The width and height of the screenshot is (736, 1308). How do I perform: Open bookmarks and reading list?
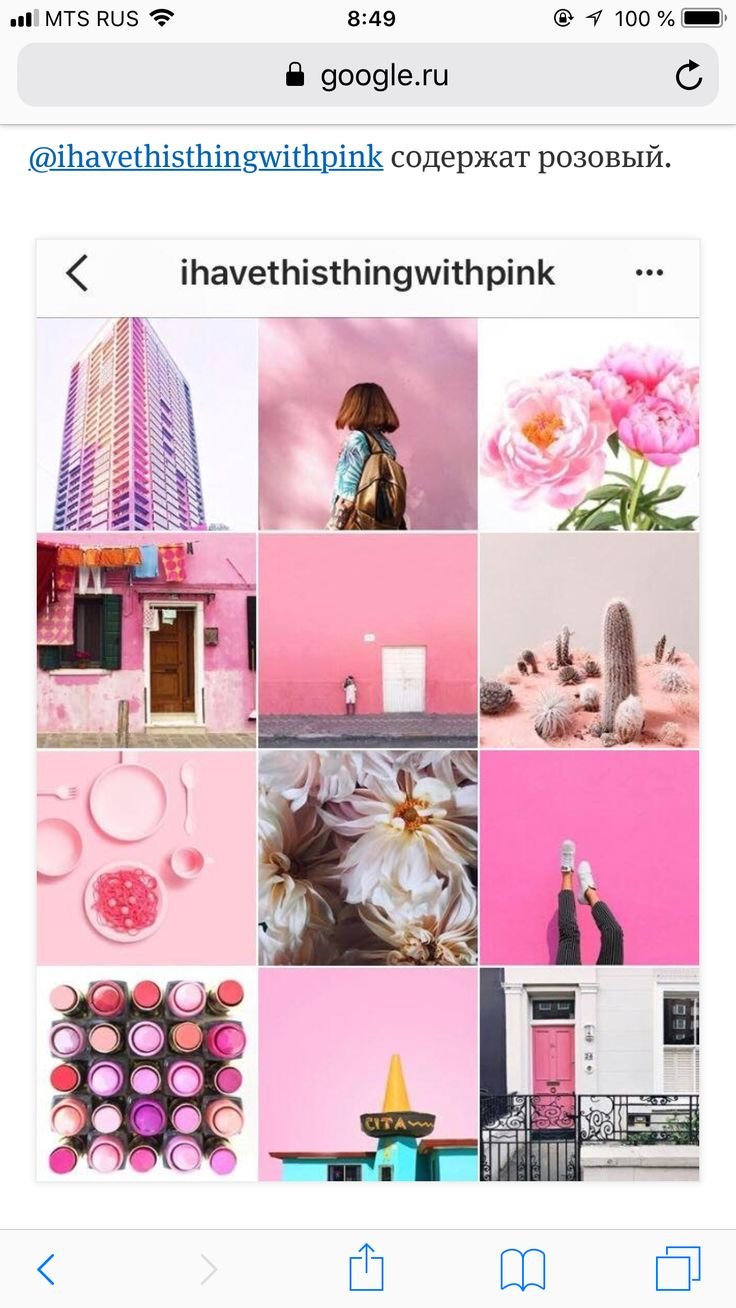522,1269
